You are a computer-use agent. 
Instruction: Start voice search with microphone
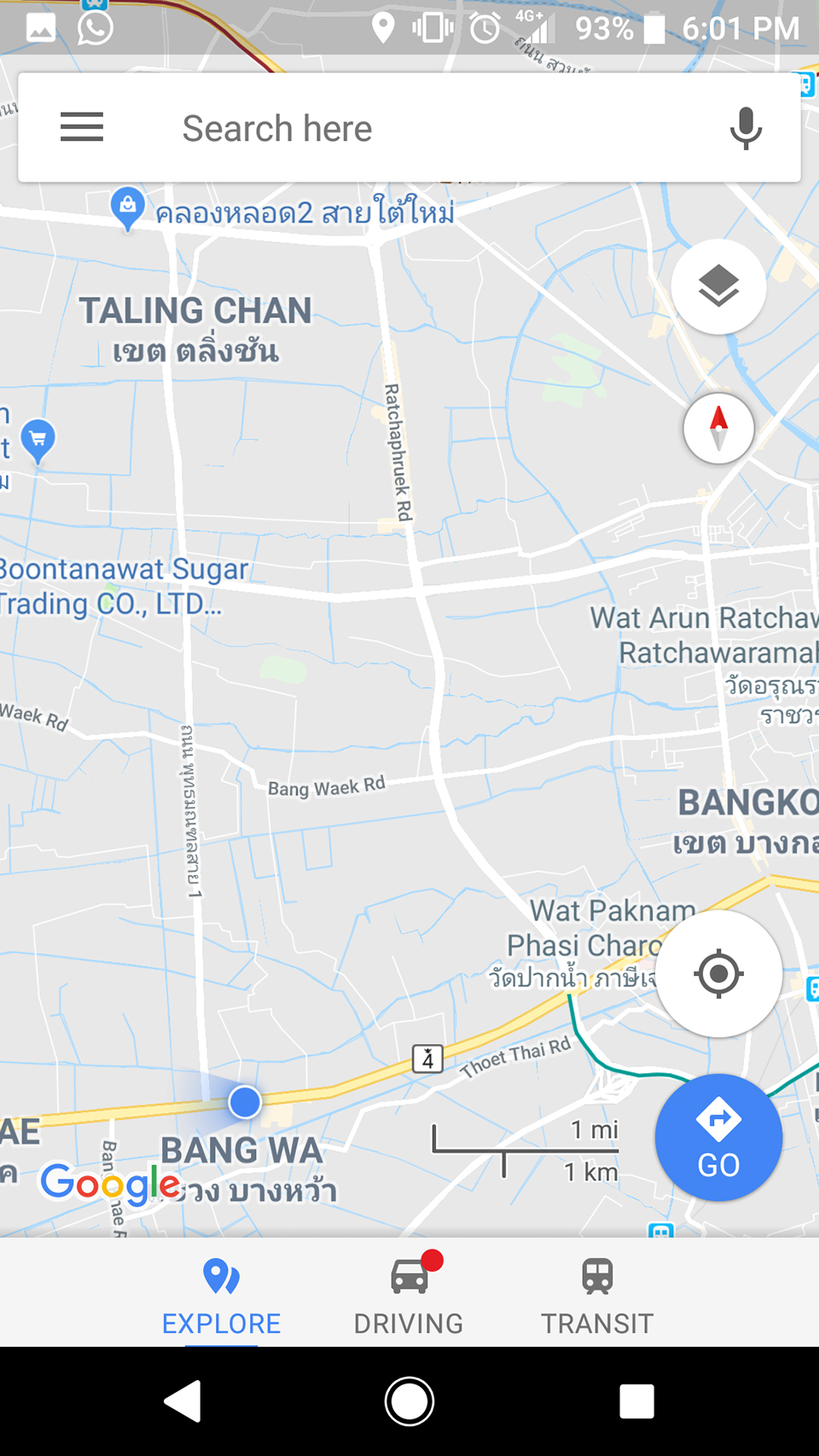pos(745,129)
